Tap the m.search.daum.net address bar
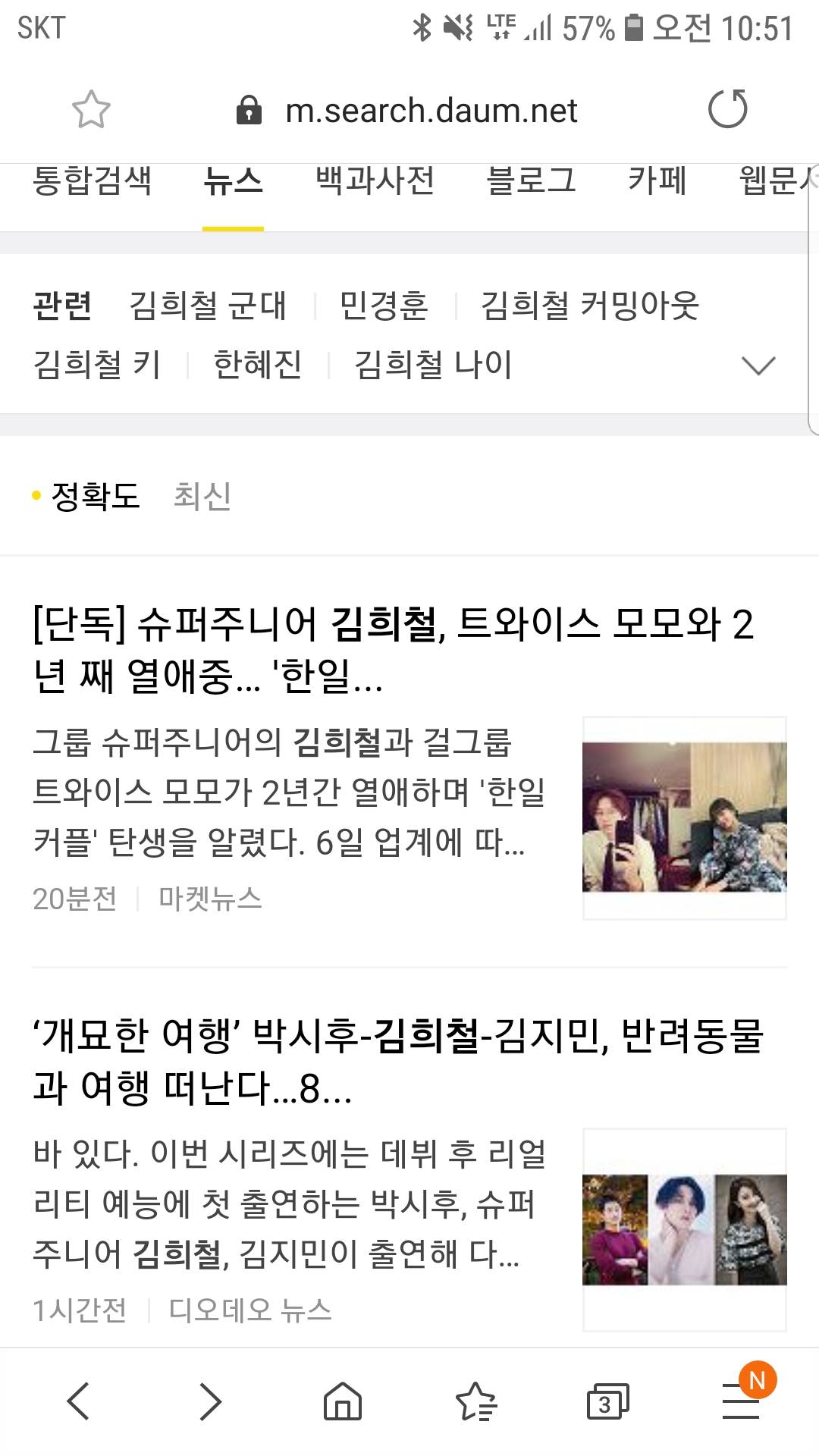This screenshot has height=1456, width=819. pos(431,111)
